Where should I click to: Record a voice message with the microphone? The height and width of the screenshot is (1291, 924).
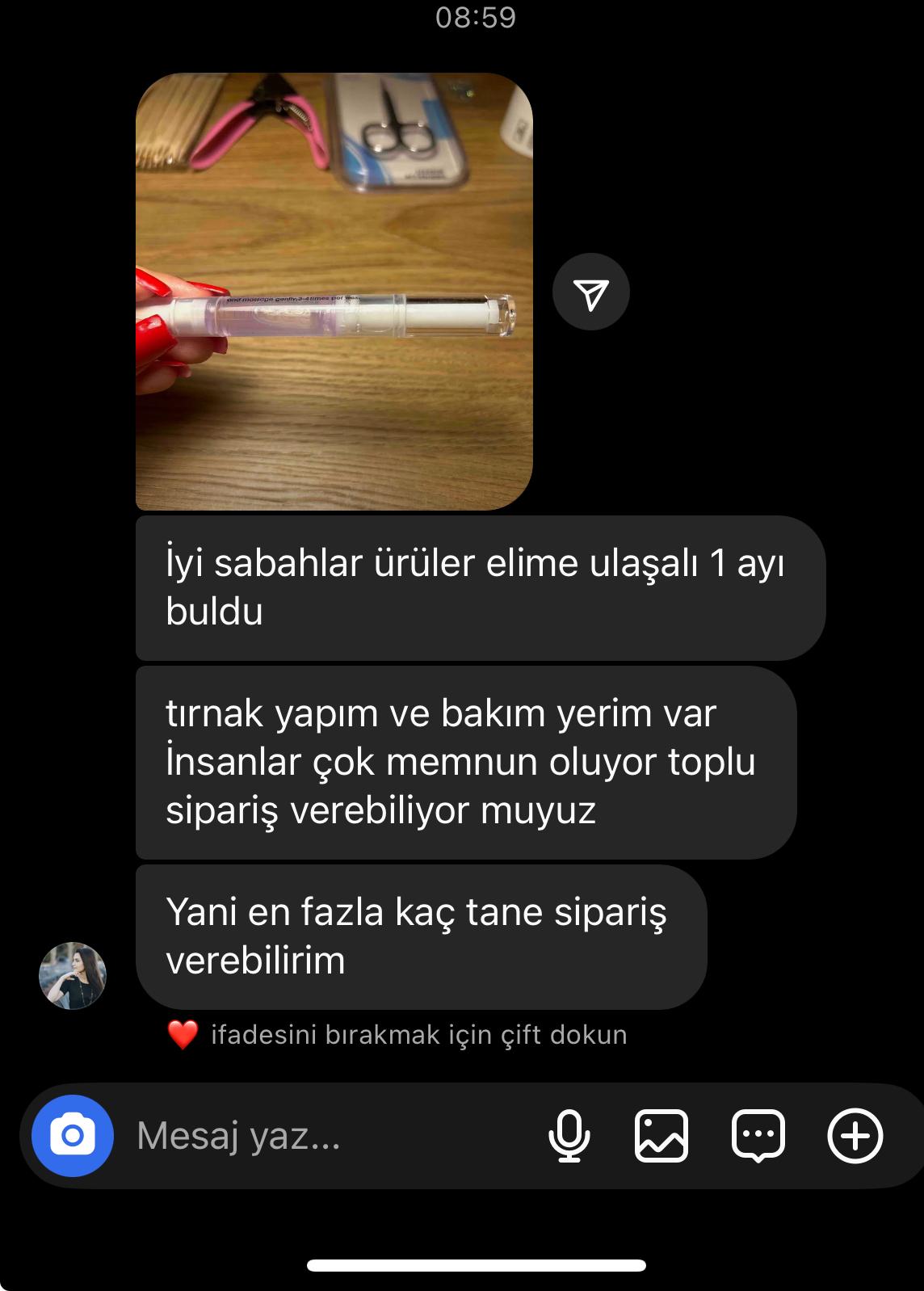[569, 1135]
